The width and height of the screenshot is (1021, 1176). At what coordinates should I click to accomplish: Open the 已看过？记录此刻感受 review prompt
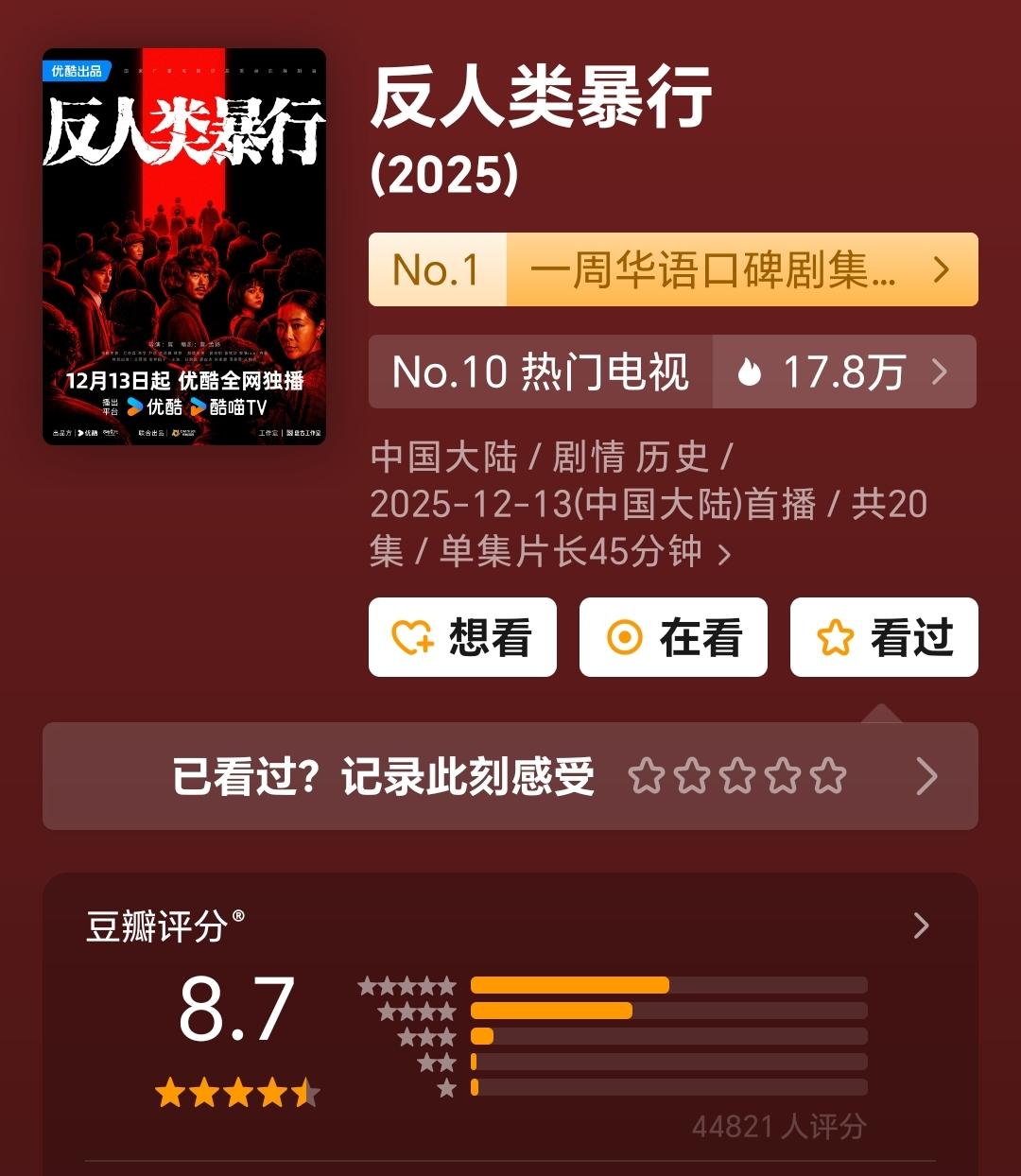click(x=510, y=776)
